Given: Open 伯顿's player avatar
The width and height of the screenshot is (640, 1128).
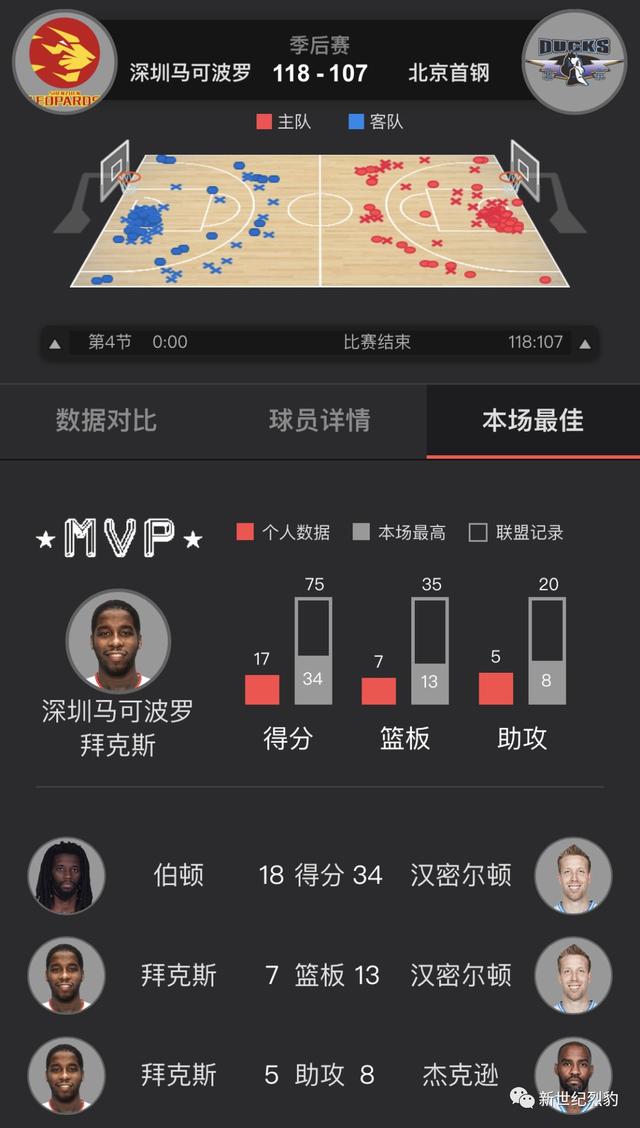Looking at the screenshot, I should (67, 875).
